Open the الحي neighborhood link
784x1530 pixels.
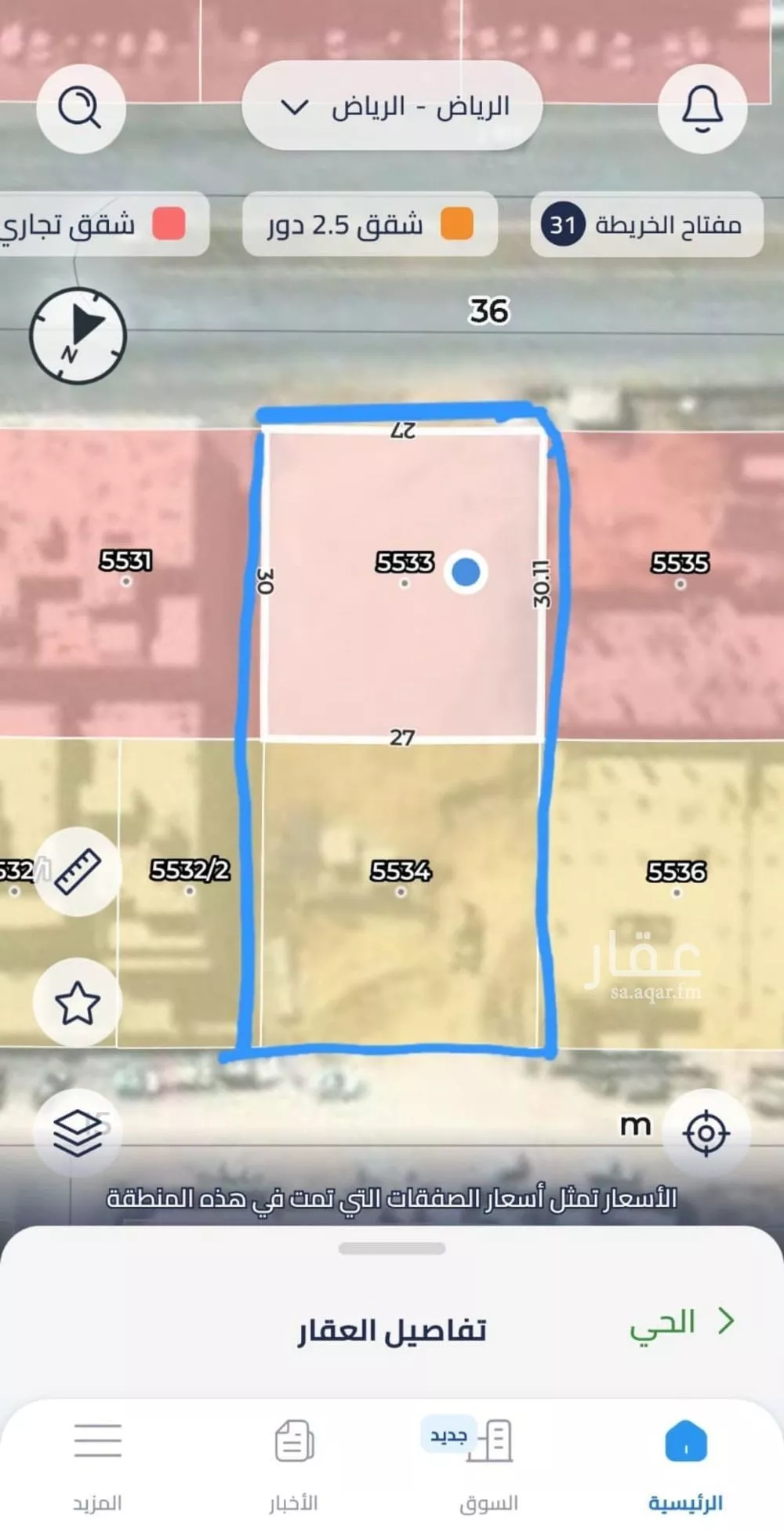(x=681, y=1322)
